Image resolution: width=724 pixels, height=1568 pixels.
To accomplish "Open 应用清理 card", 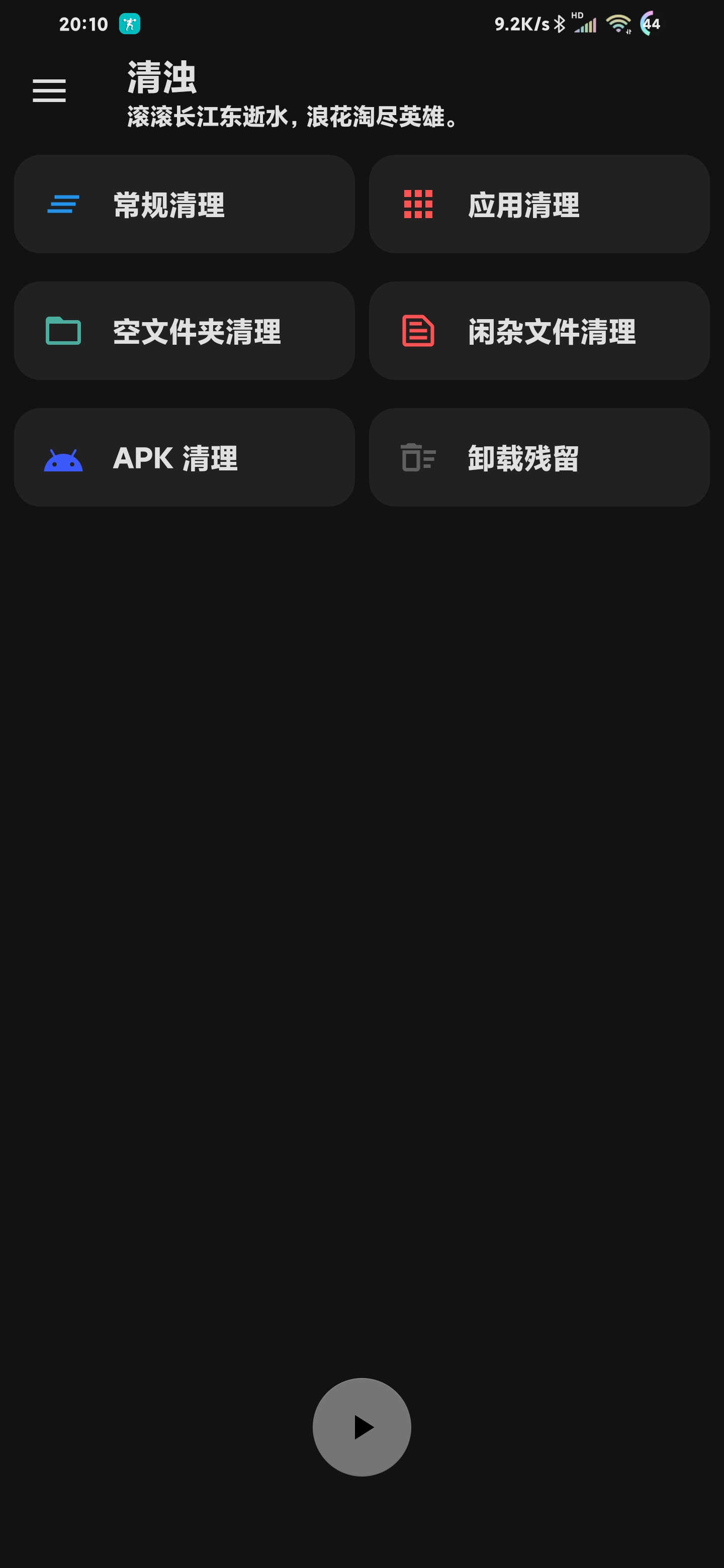I will pos(539,204).
